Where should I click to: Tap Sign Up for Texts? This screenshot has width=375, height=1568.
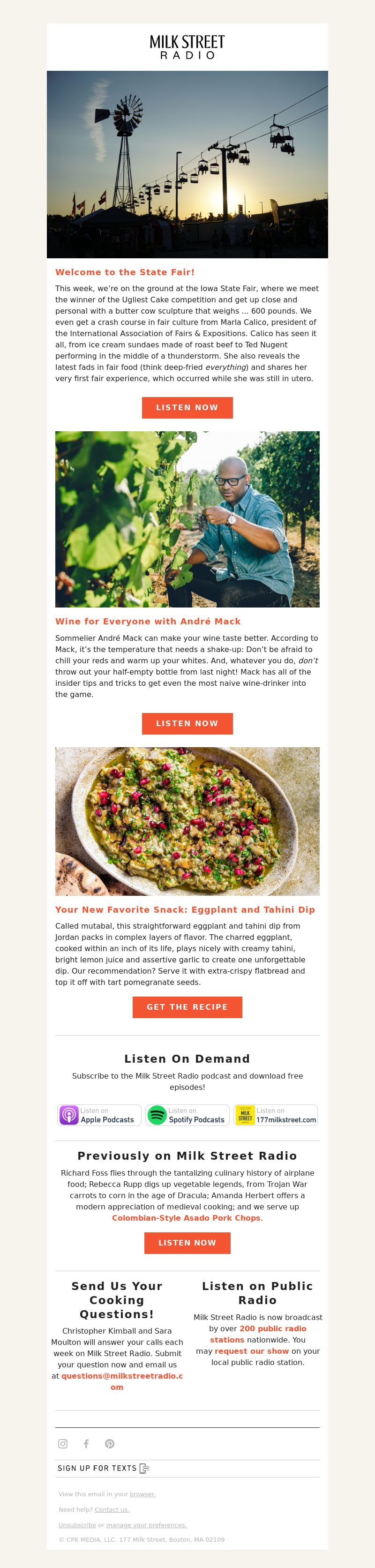(x=102, y=1468)
